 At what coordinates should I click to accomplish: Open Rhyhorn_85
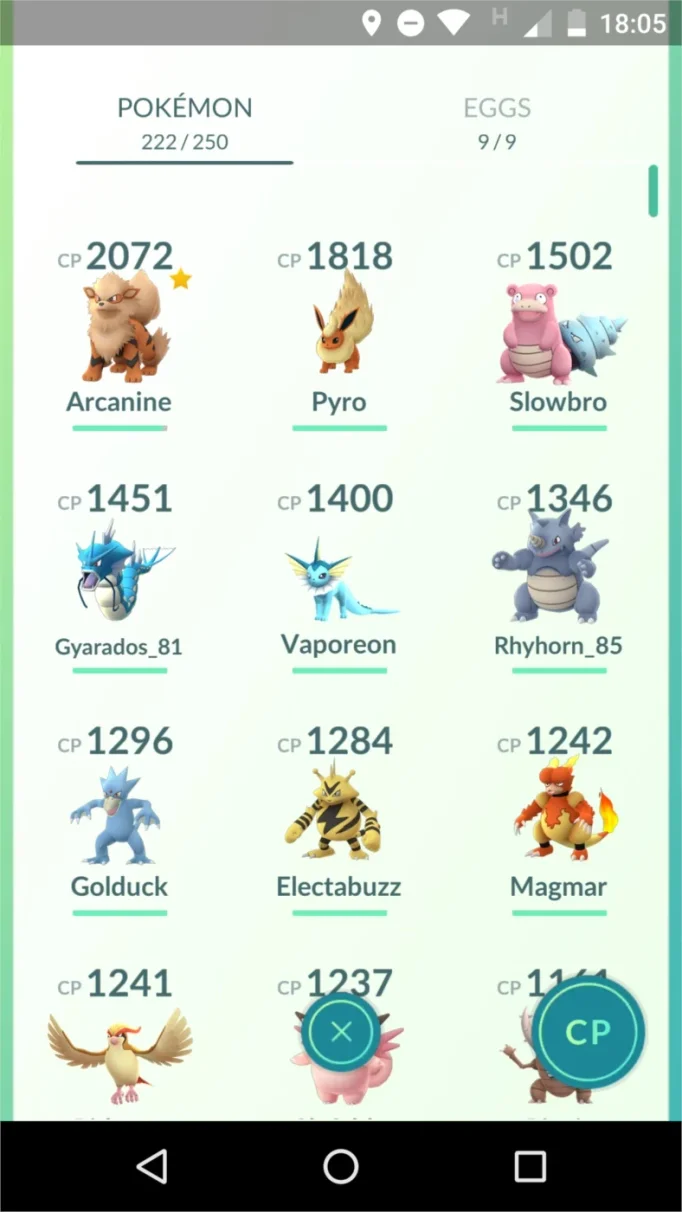tap(559, 577)
